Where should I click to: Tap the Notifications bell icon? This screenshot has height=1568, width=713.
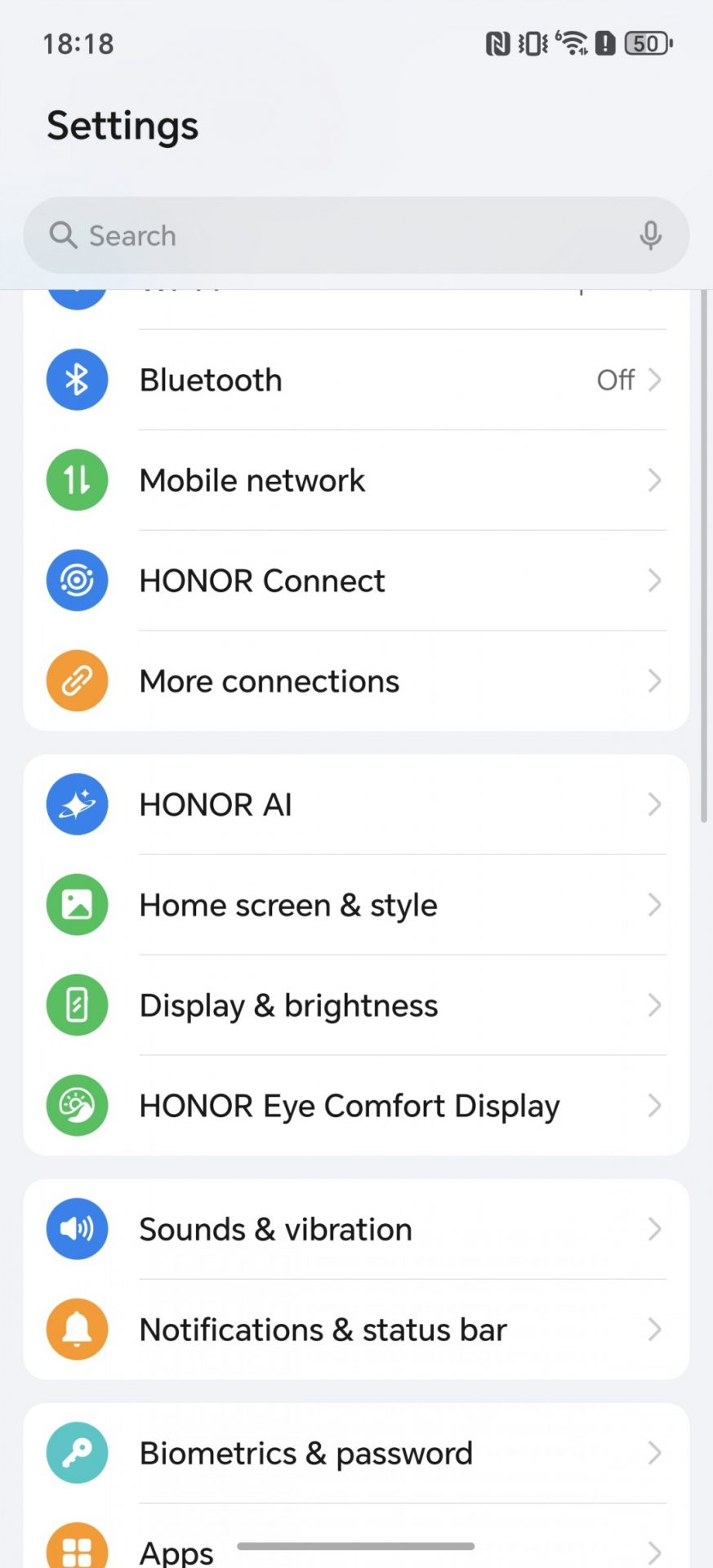point(77,1329)
